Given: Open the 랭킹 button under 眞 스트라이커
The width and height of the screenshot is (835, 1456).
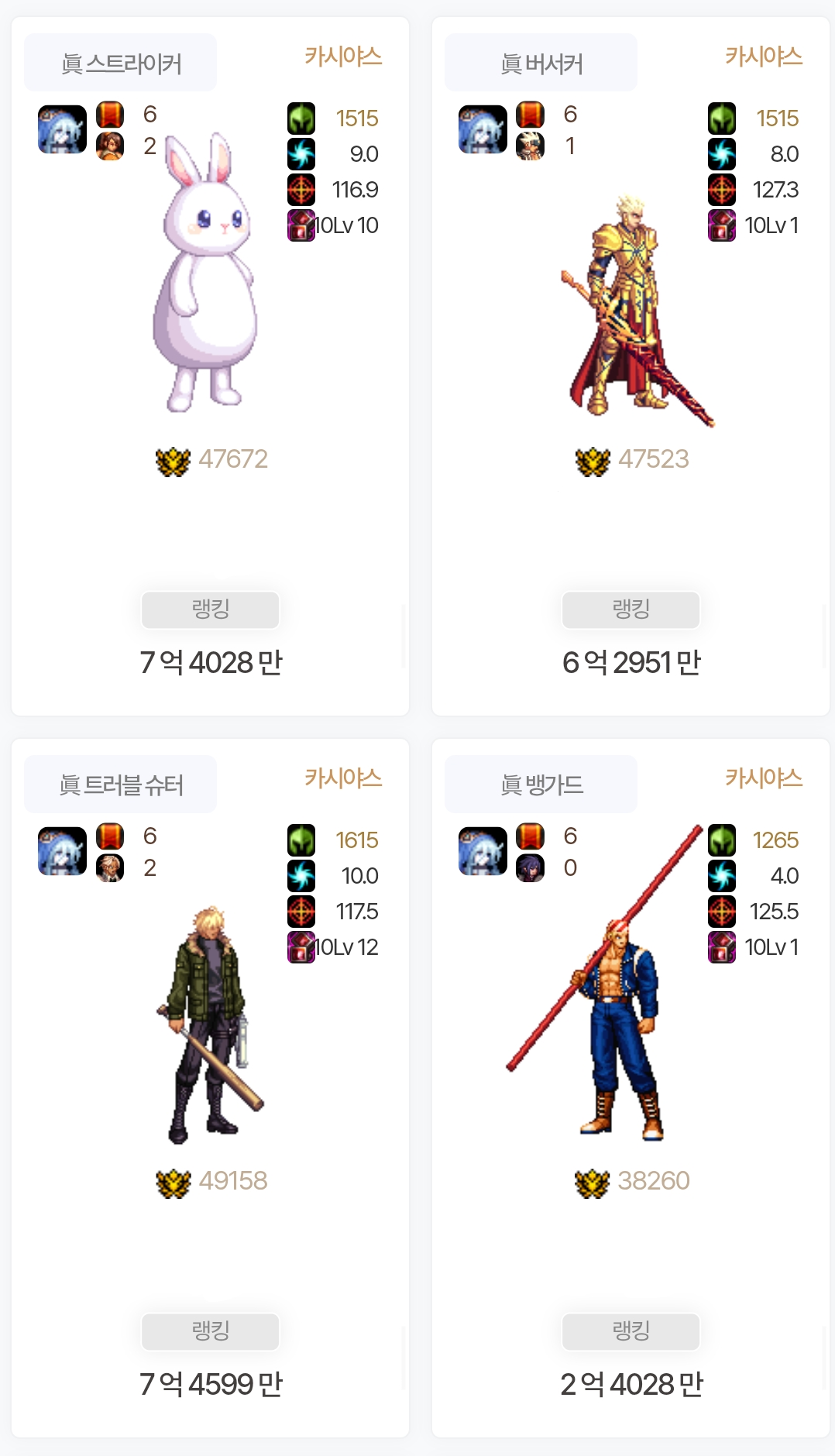Looking at the screenshot, I should (x=210, y=610).
